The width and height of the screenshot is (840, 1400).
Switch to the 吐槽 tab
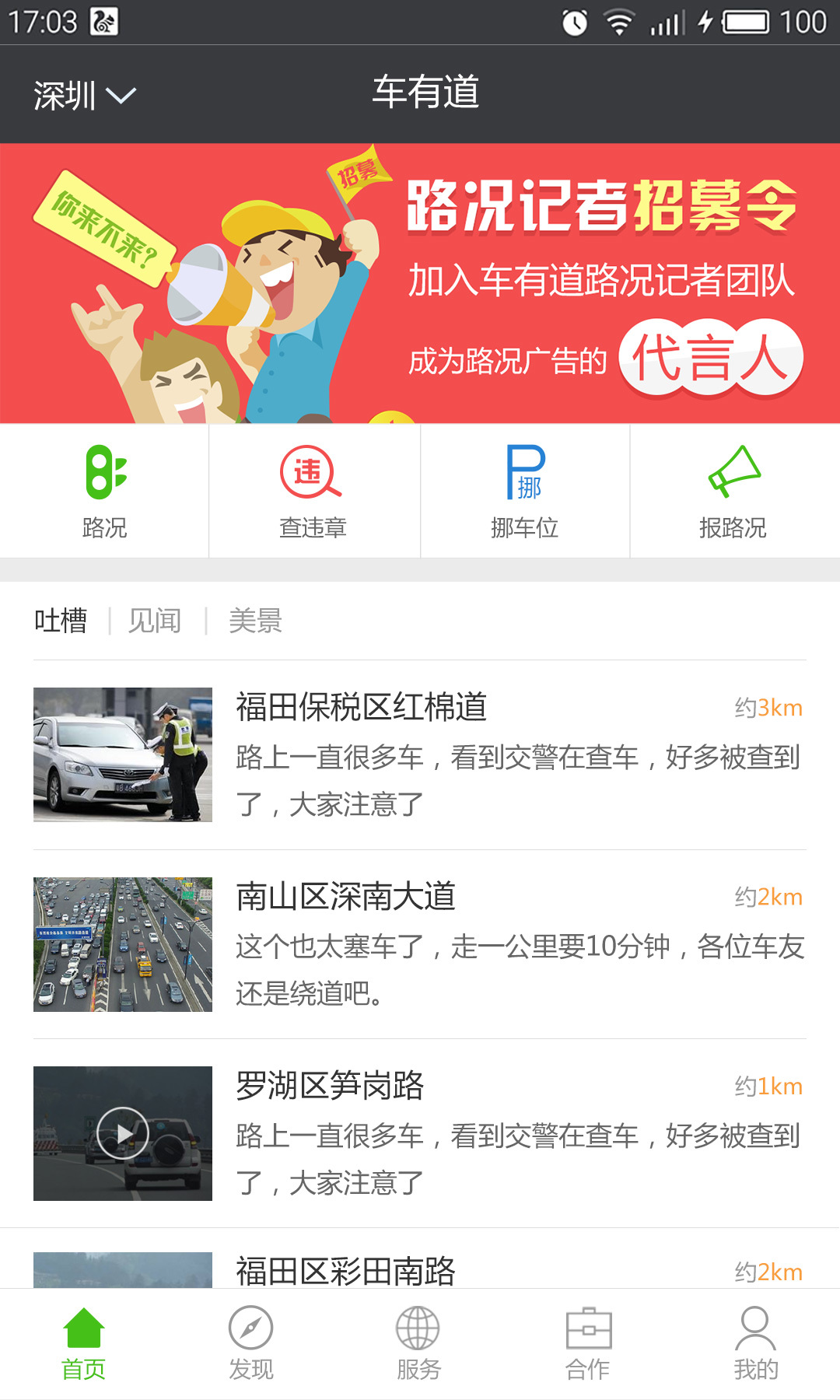61,621
